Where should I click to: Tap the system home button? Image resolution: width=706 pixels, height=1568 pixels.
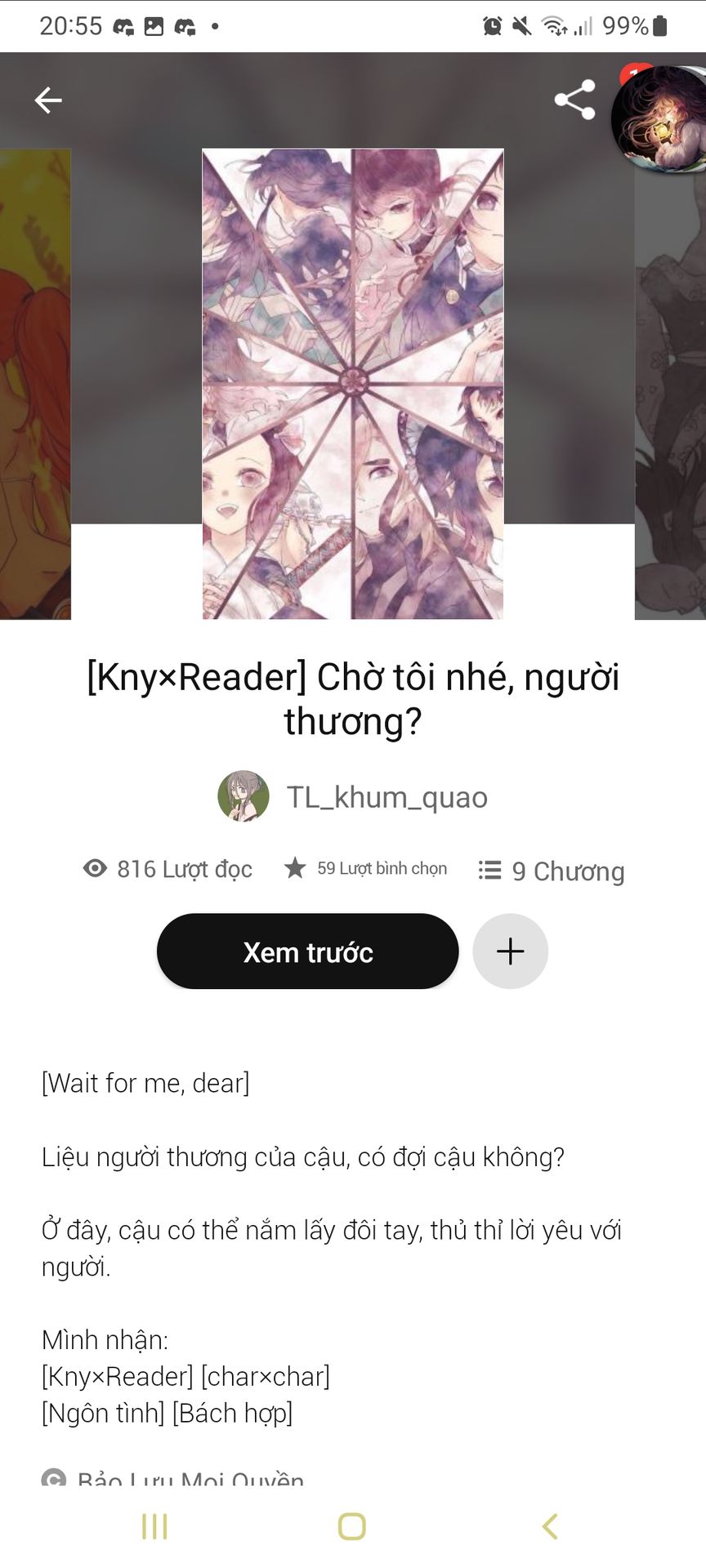pyautogui.click(x=352, y=1526)
